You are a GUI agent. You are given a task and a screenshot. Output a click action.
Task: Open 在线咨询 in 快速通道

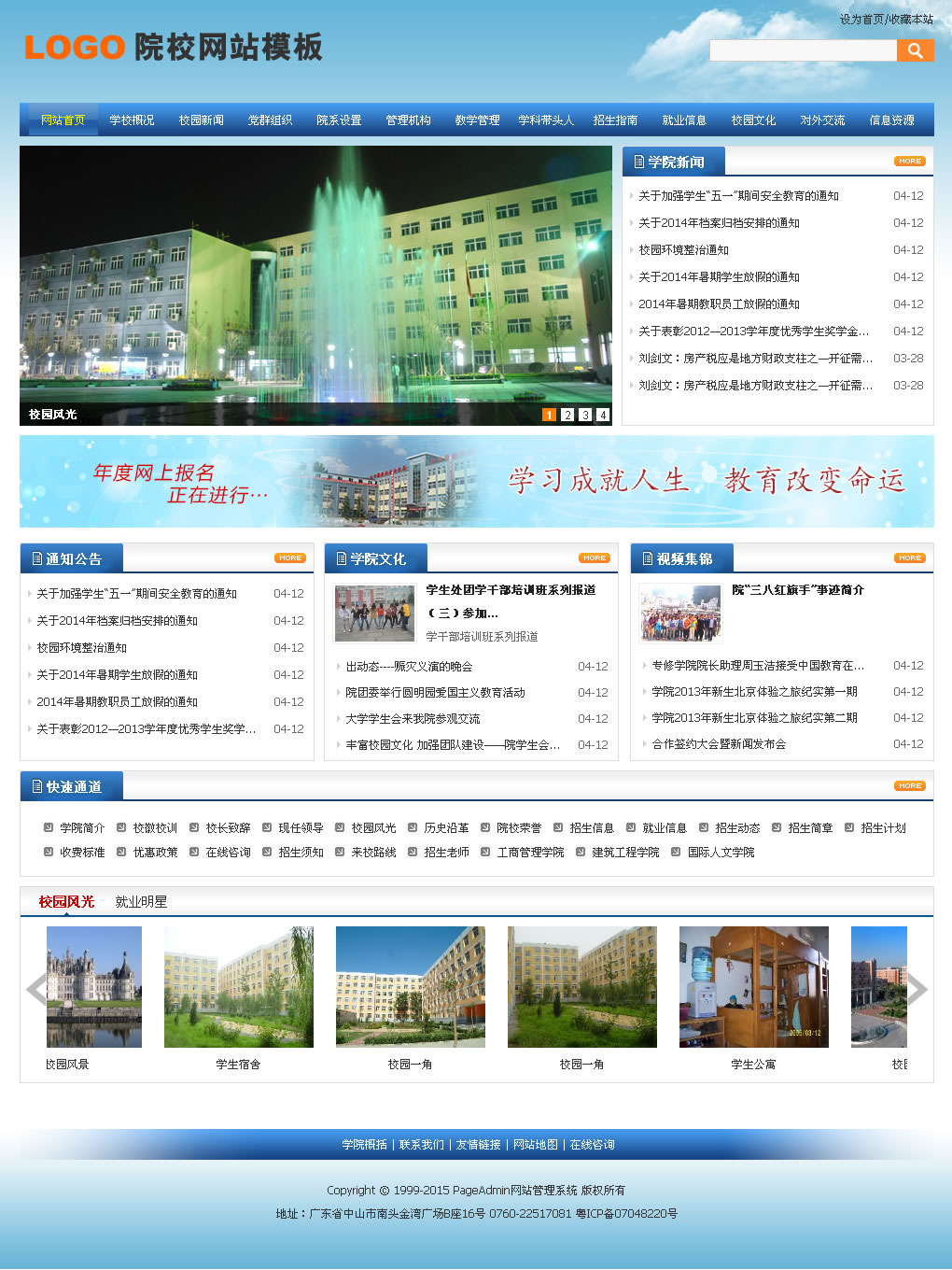228,853
